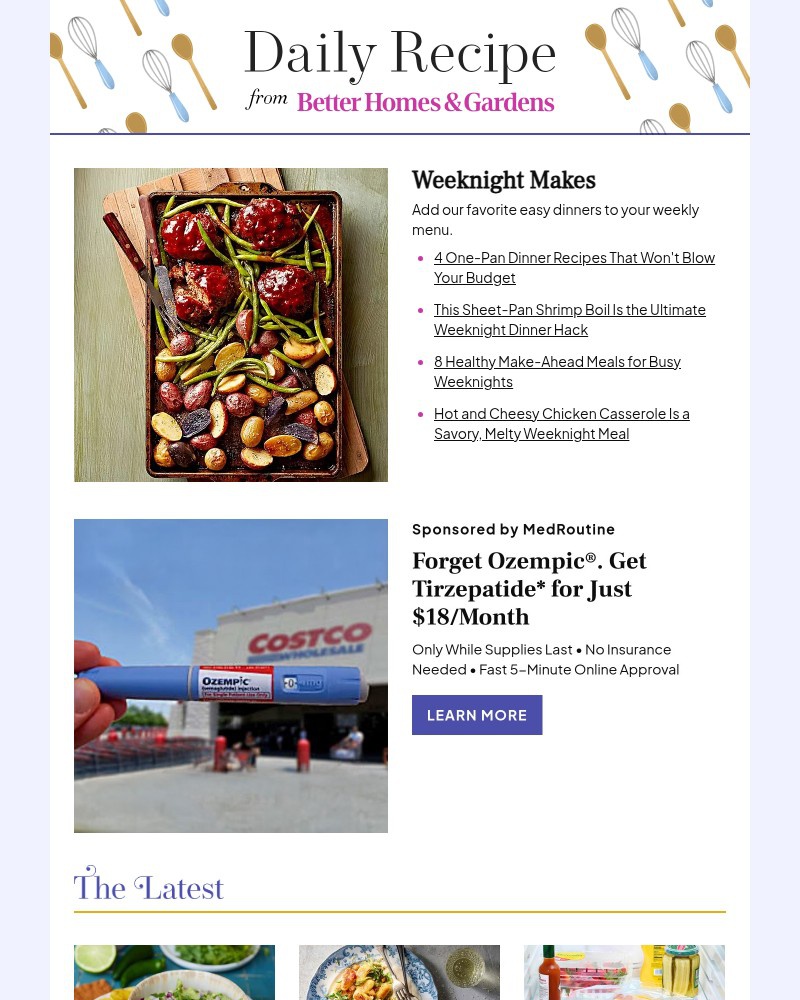Image resolution: width=800 pixels, height=1000 pixels.
Task: Click the "Sponsored by MedRoutine" label
Action: coord(513,528)
